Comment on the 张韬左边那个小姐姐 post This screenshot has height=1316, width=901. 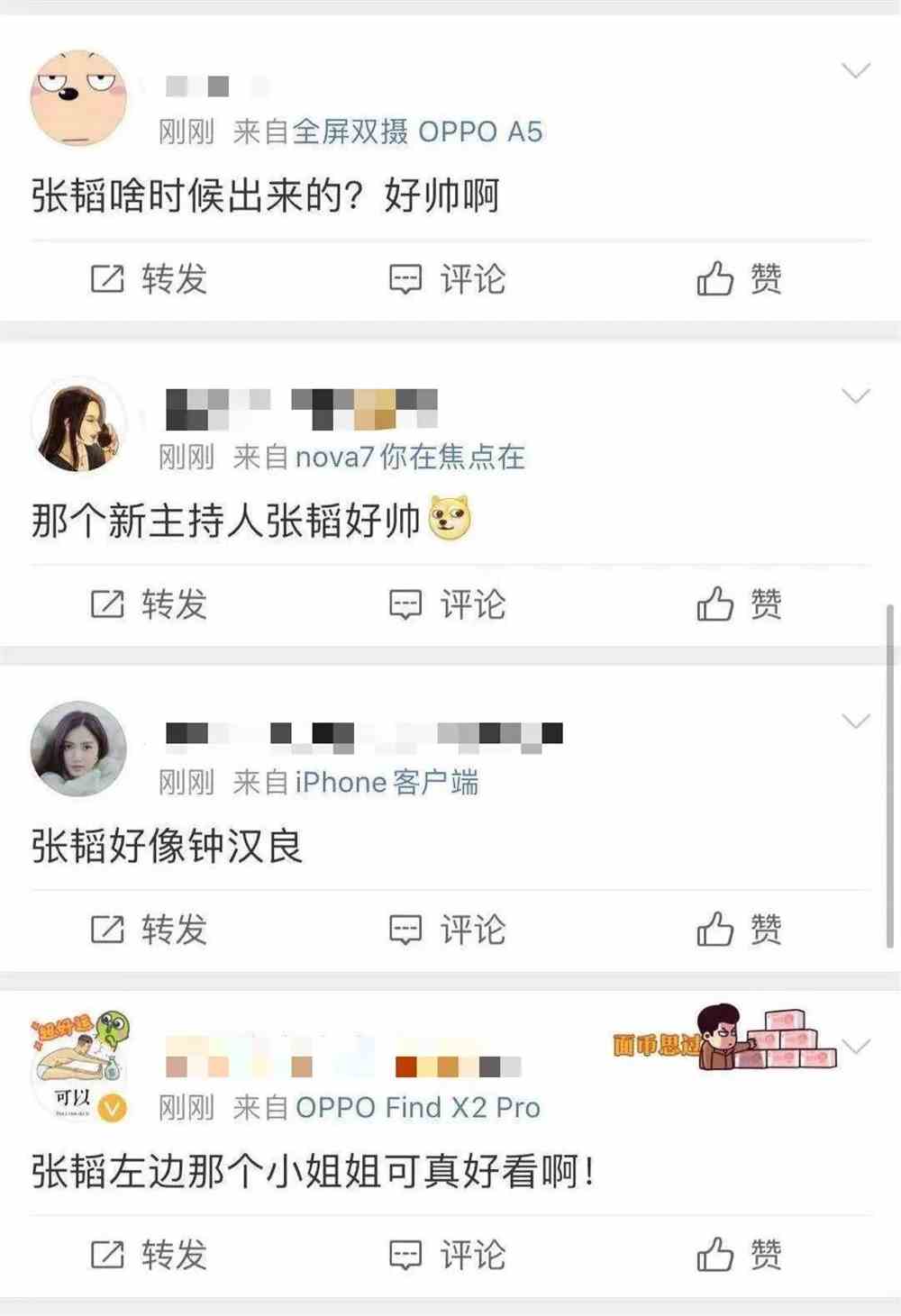[447, 1255]
